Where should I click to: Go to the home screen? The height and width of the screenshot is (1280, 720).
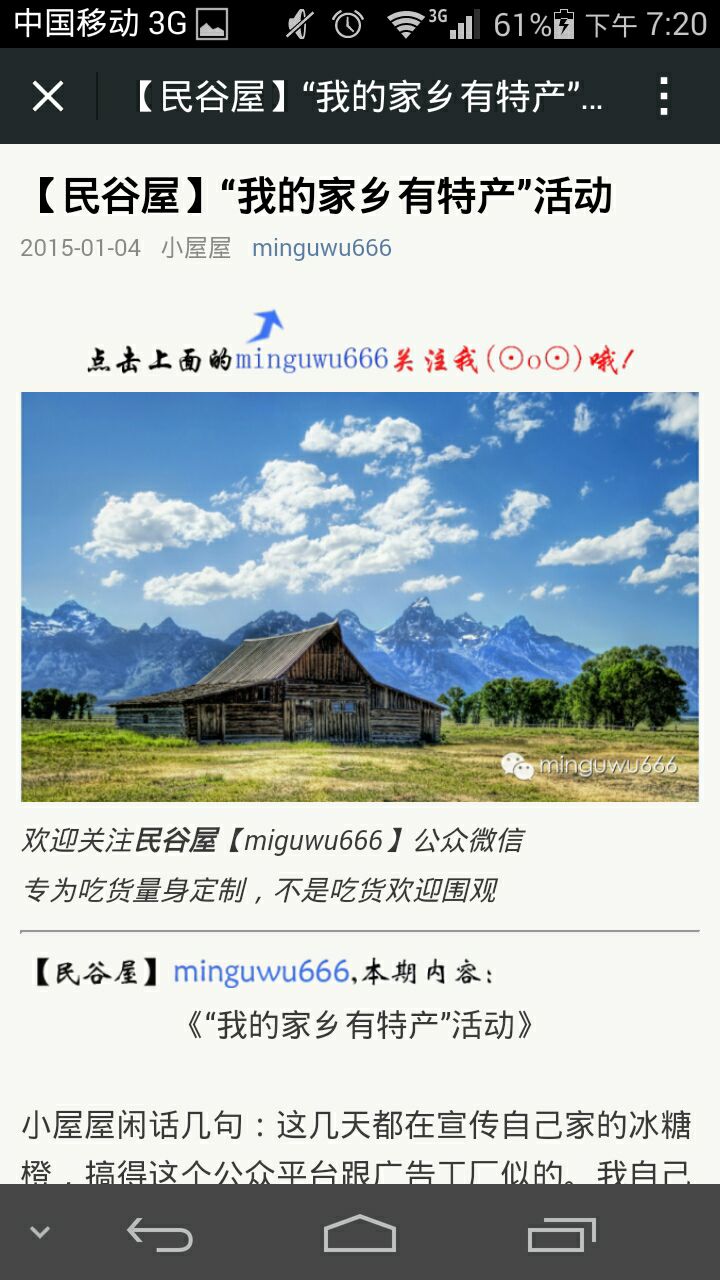(x=360, y=1234)
